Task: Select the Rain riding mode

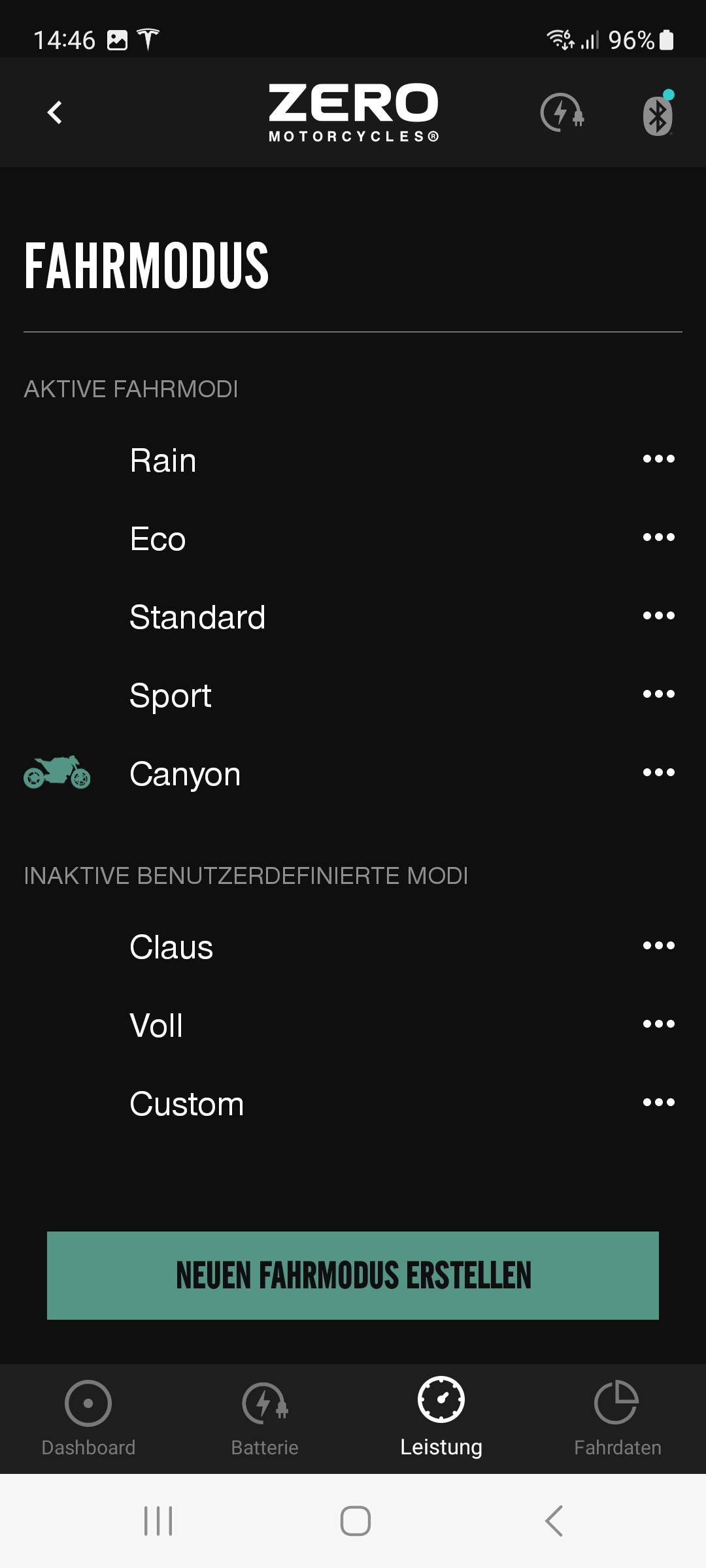Action: click(x=163, y=461)
